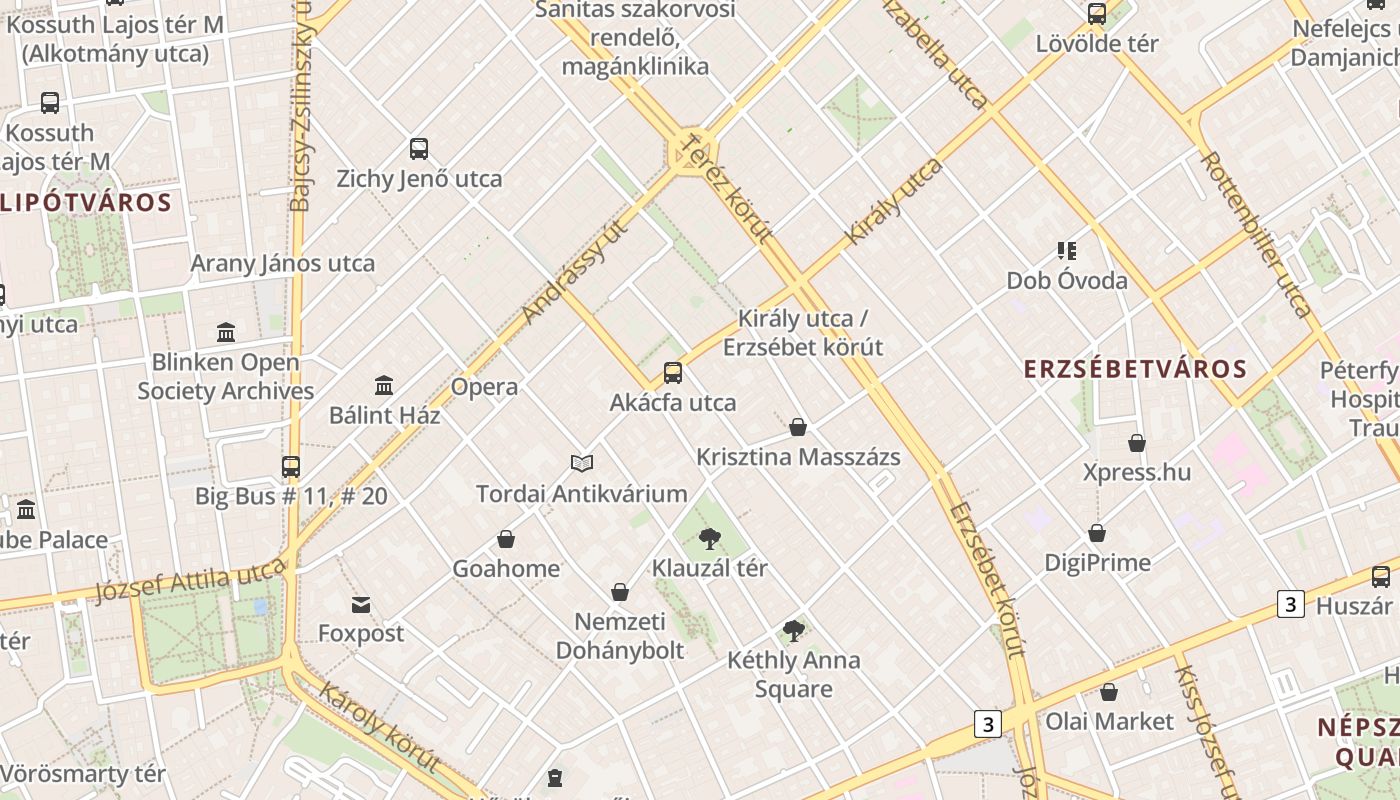The image size is (1400, 800).
Task: Tap the Akácfa utca bus stop marker
Action: [x=673, y=373]
